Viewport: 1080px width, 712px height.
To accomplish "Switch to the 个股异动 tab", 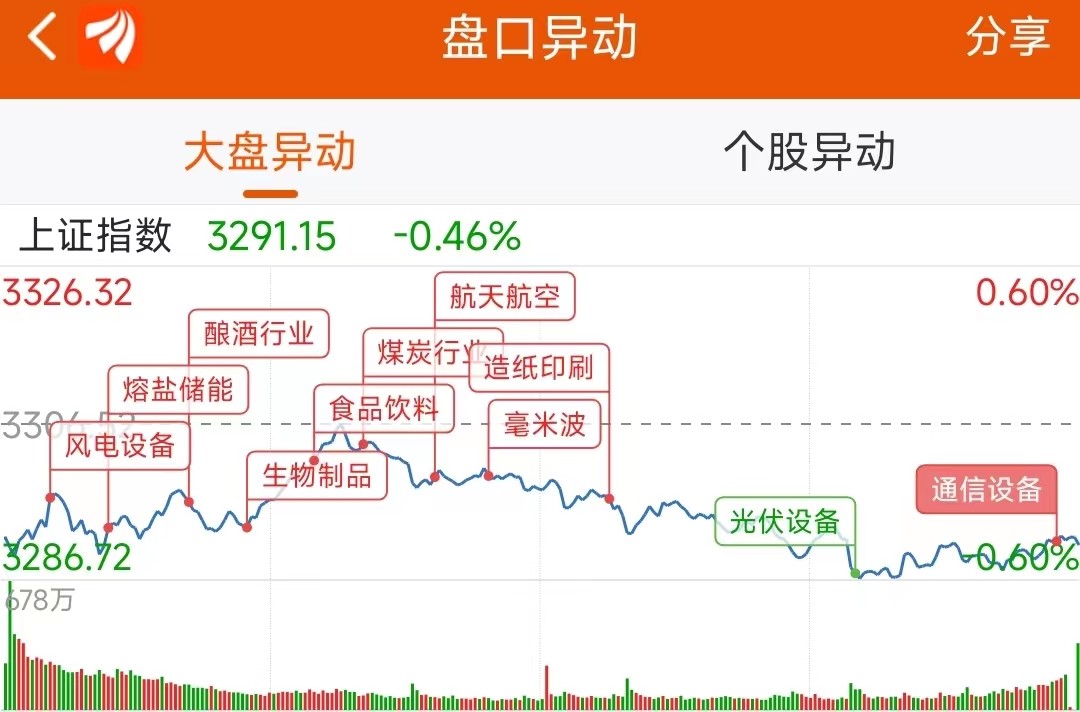I will (809, 153).
